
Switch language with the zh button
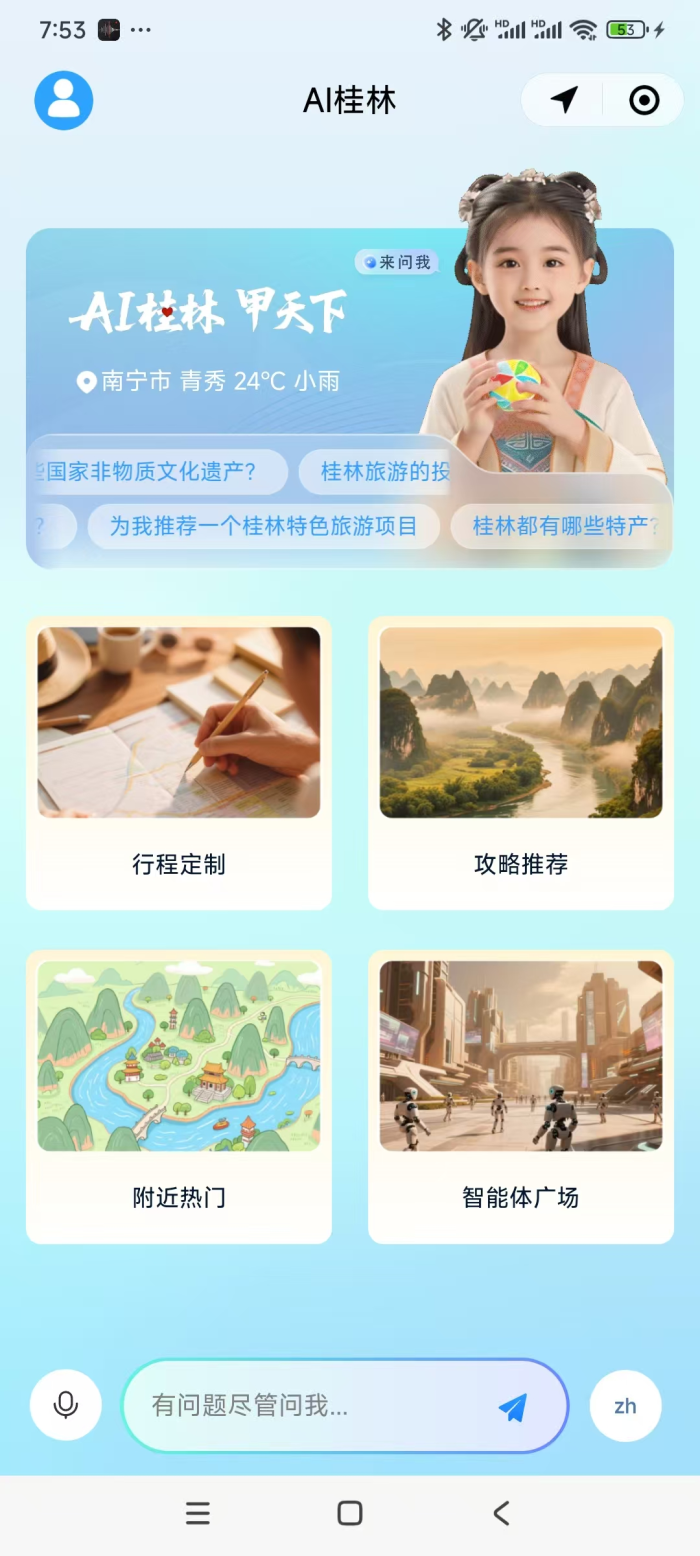(625, 1406)
